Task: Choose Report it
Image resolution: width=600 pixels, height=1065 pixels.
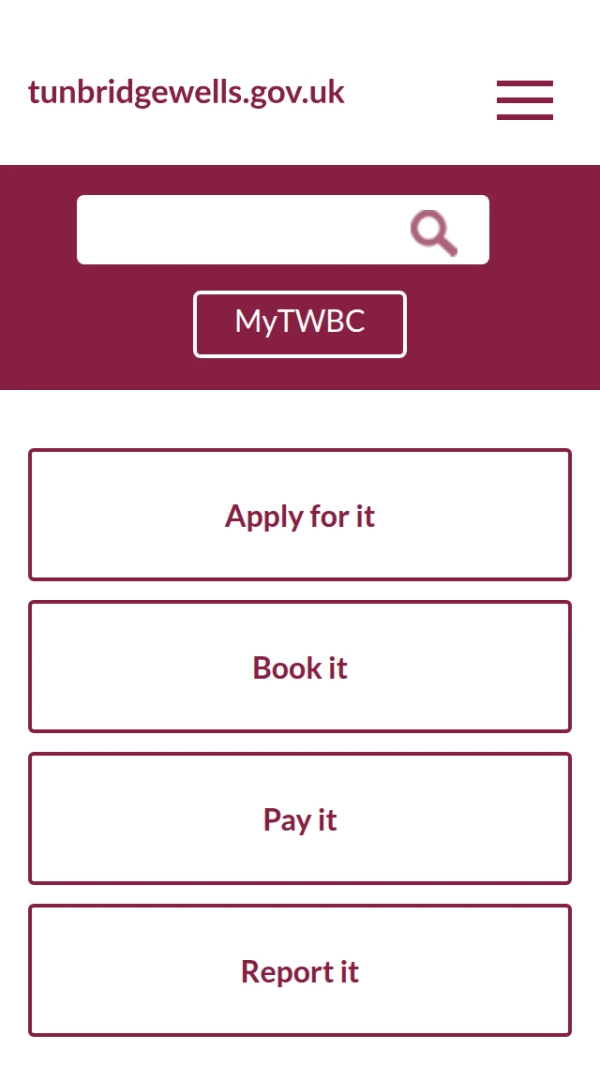Action: [x=300, y=971]
